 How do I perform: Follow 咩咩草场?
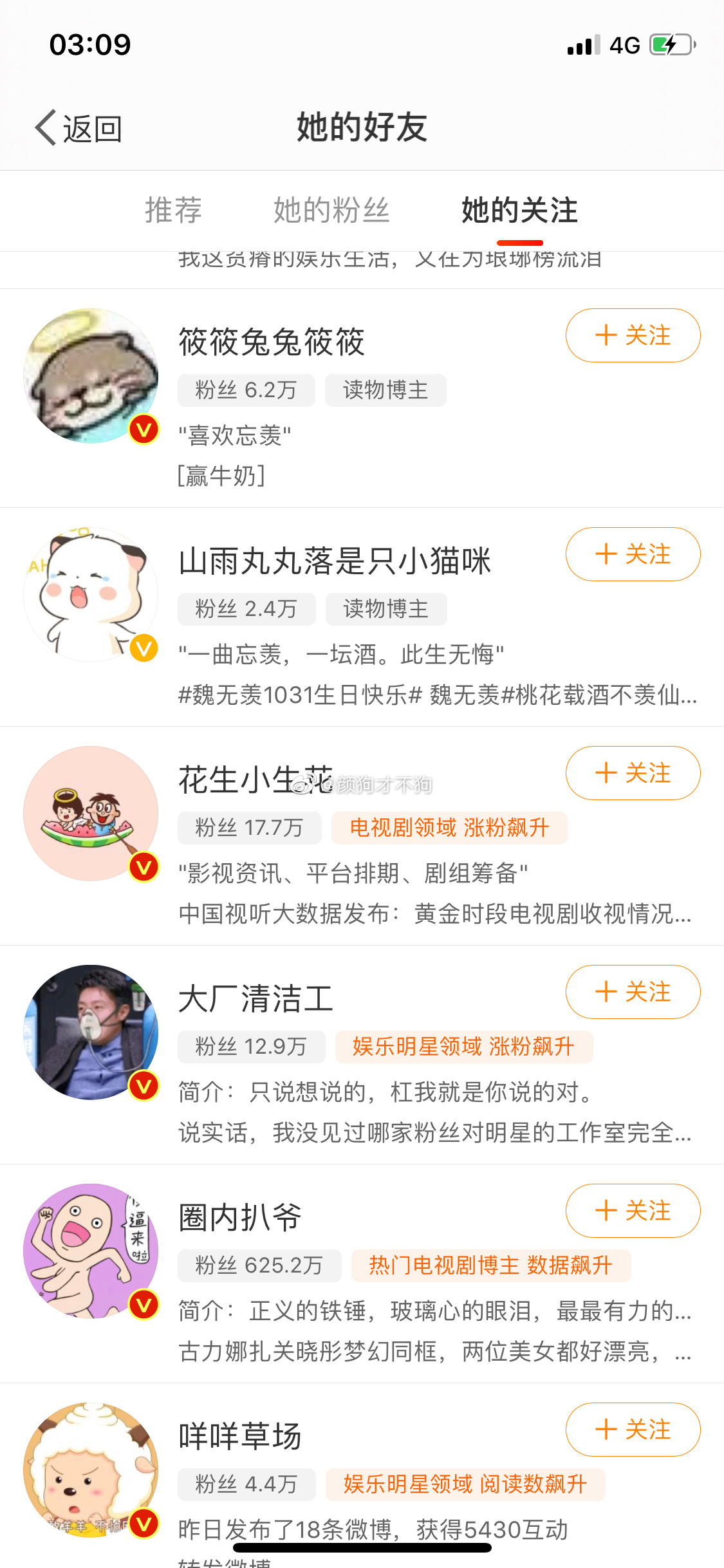633,1430
